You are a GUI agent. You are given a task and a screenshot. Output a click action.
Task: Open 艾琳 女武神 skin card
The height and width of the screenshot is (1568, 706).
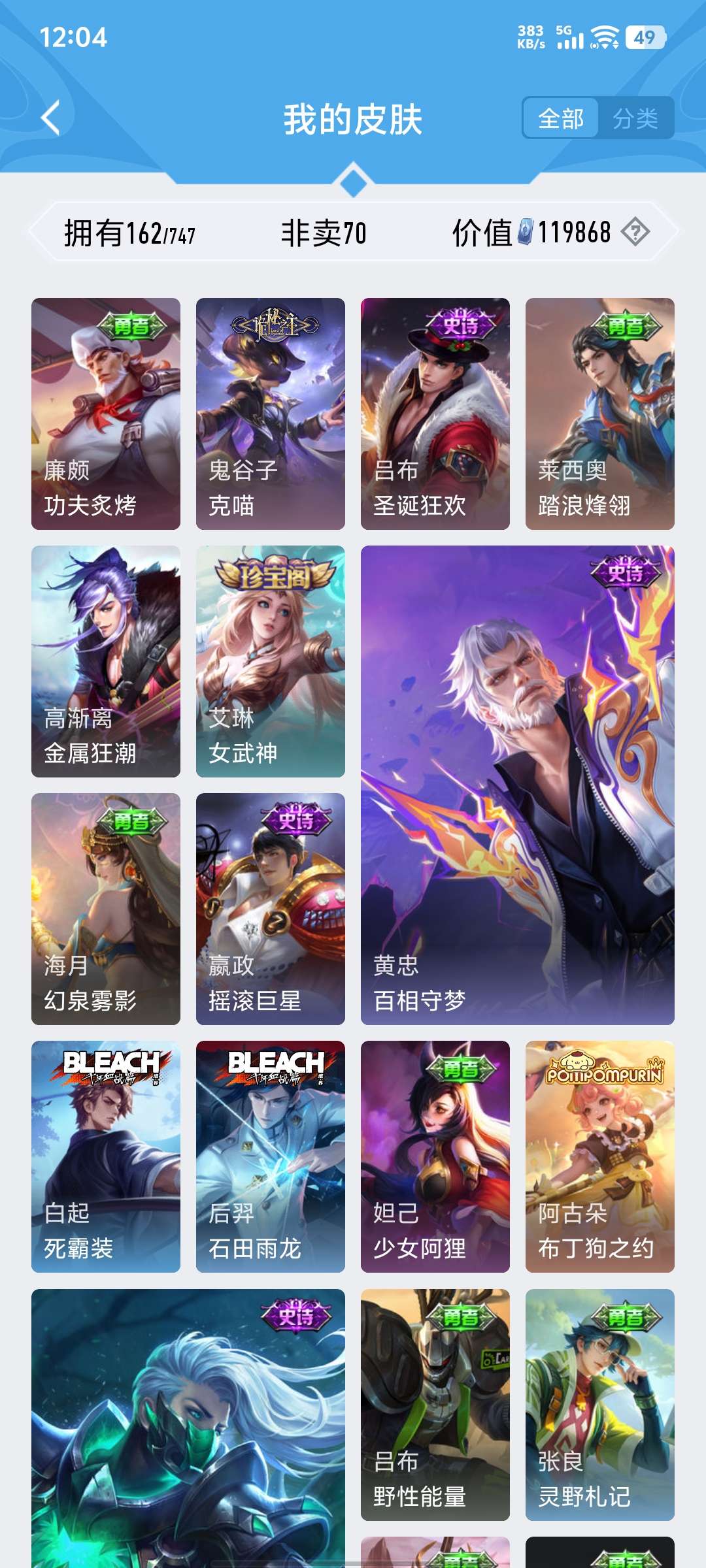point(271,661)
